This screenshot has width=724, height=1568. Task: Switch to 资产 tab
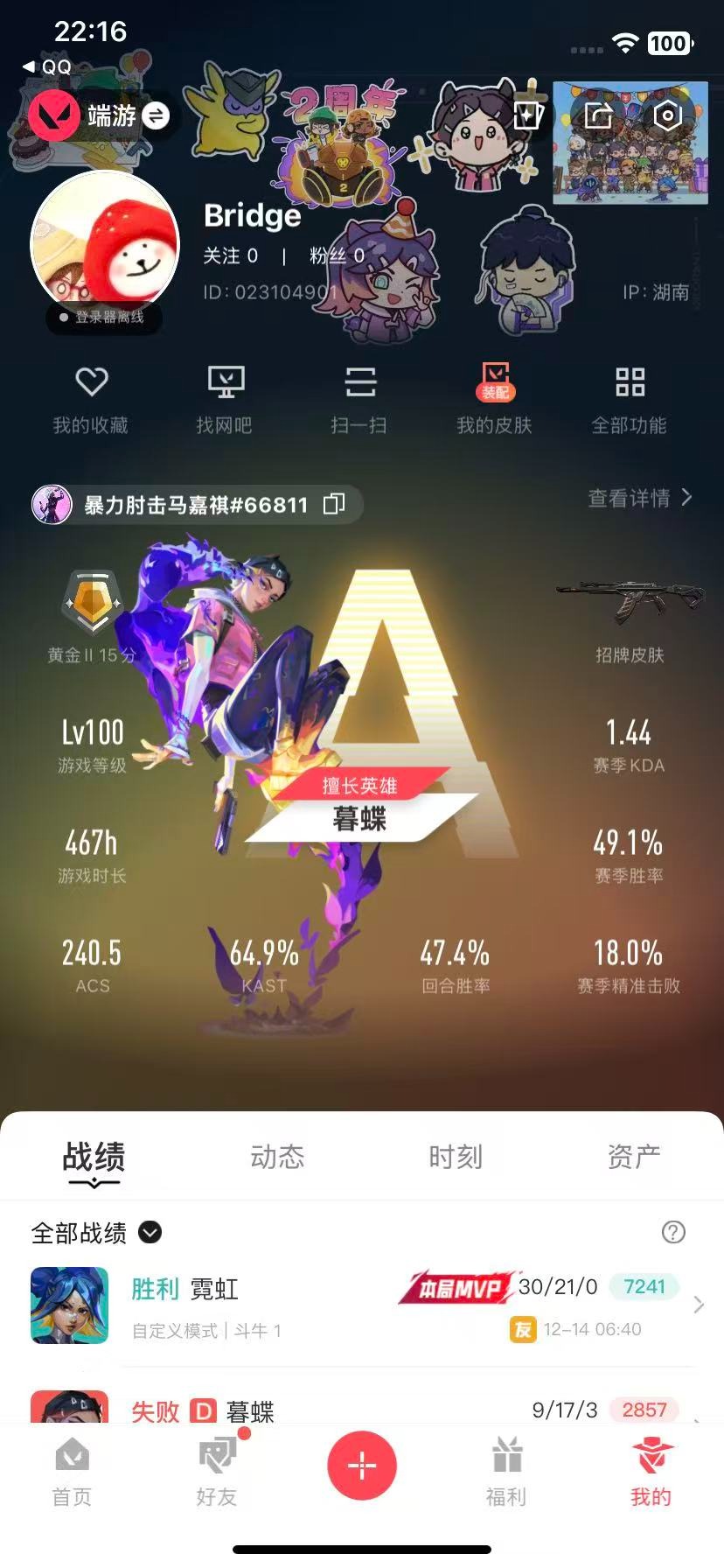point(634,1157)
